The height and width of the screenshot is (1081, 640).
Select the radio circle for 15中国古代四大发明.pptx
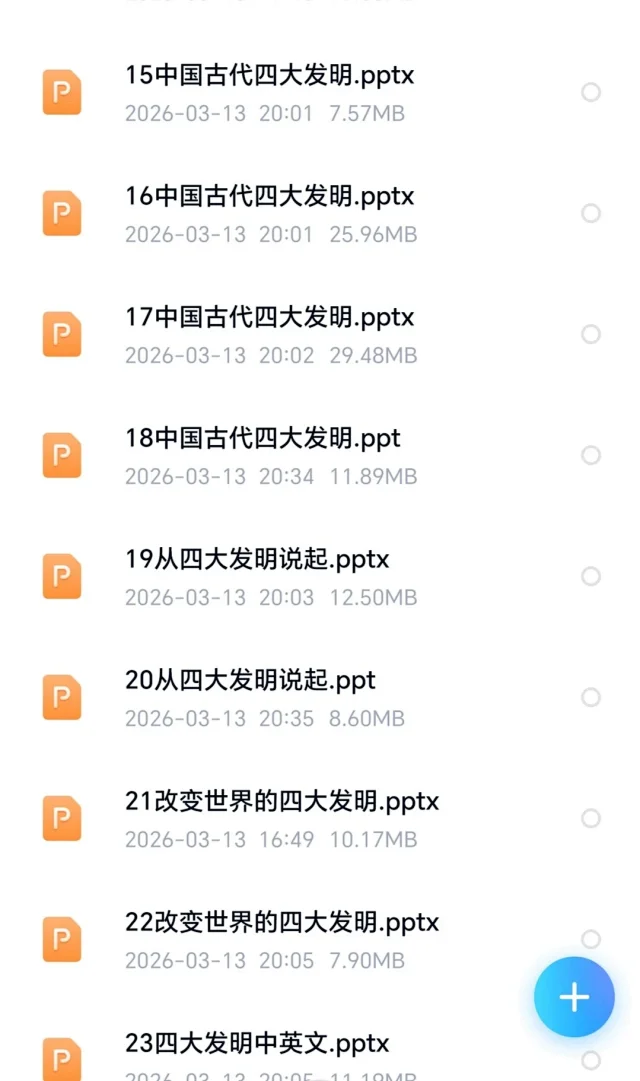coord(591,92)
